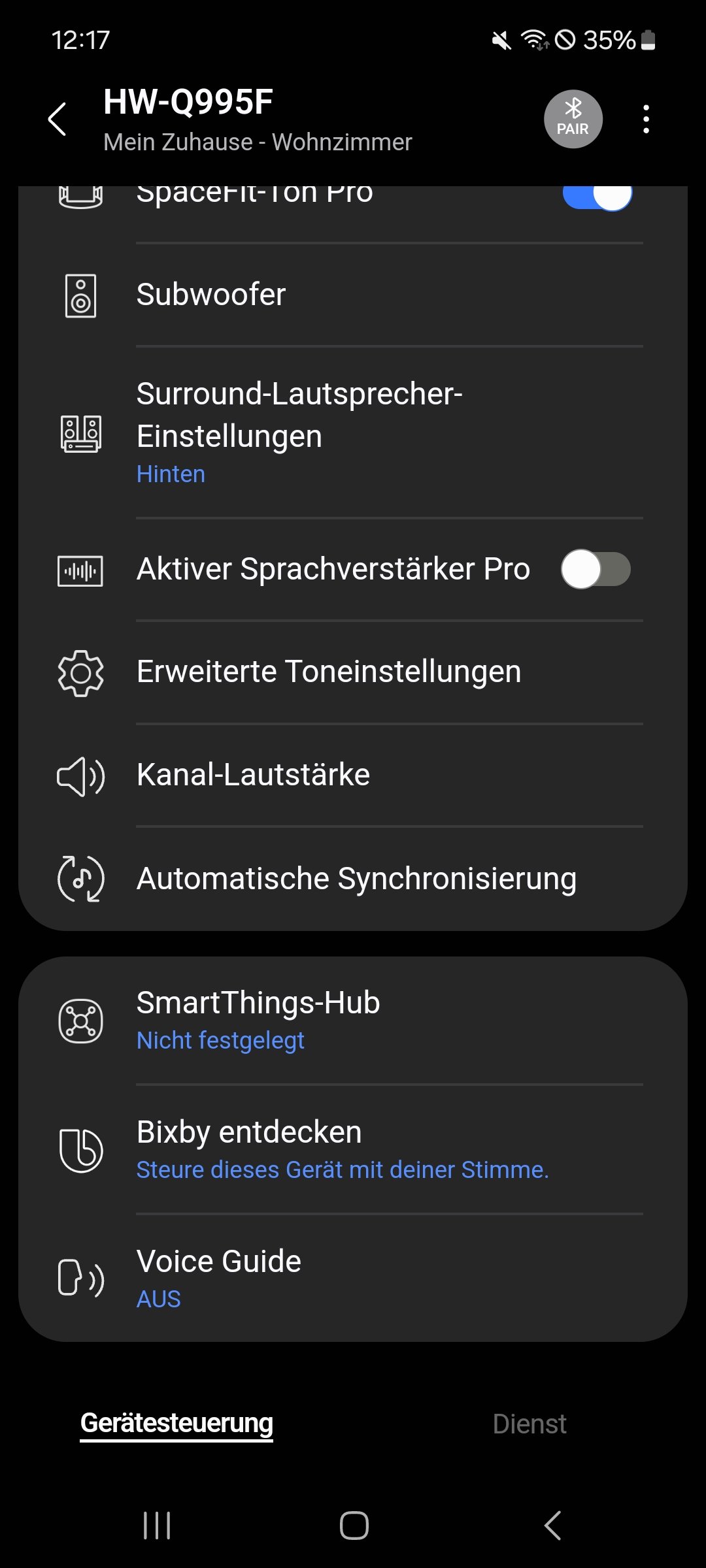Screen dimensions: 706x1568
Task: Go back from the HW-Q995F screen
Action: 58,120
